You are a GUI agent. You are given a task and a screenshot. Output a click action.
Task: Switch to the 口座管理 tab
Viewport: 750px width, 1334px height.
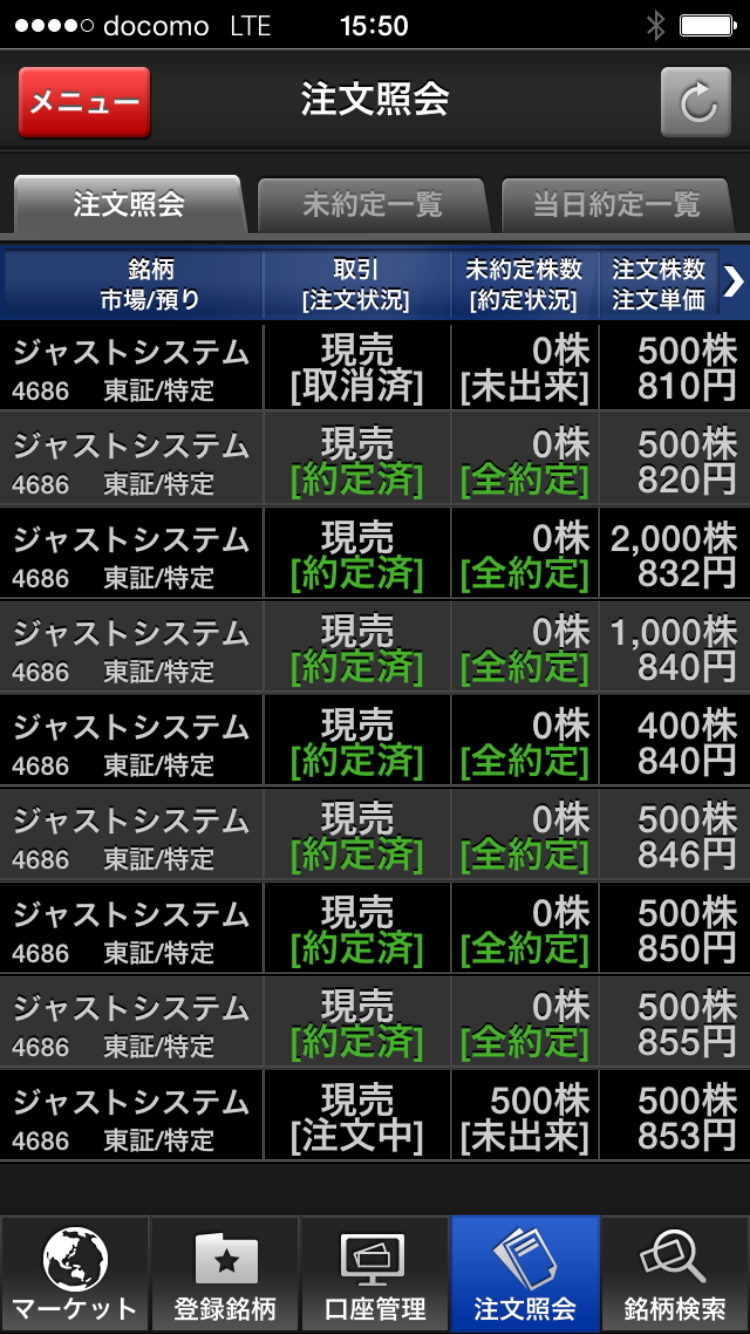pyautogui.click(x=375, y=1275)
